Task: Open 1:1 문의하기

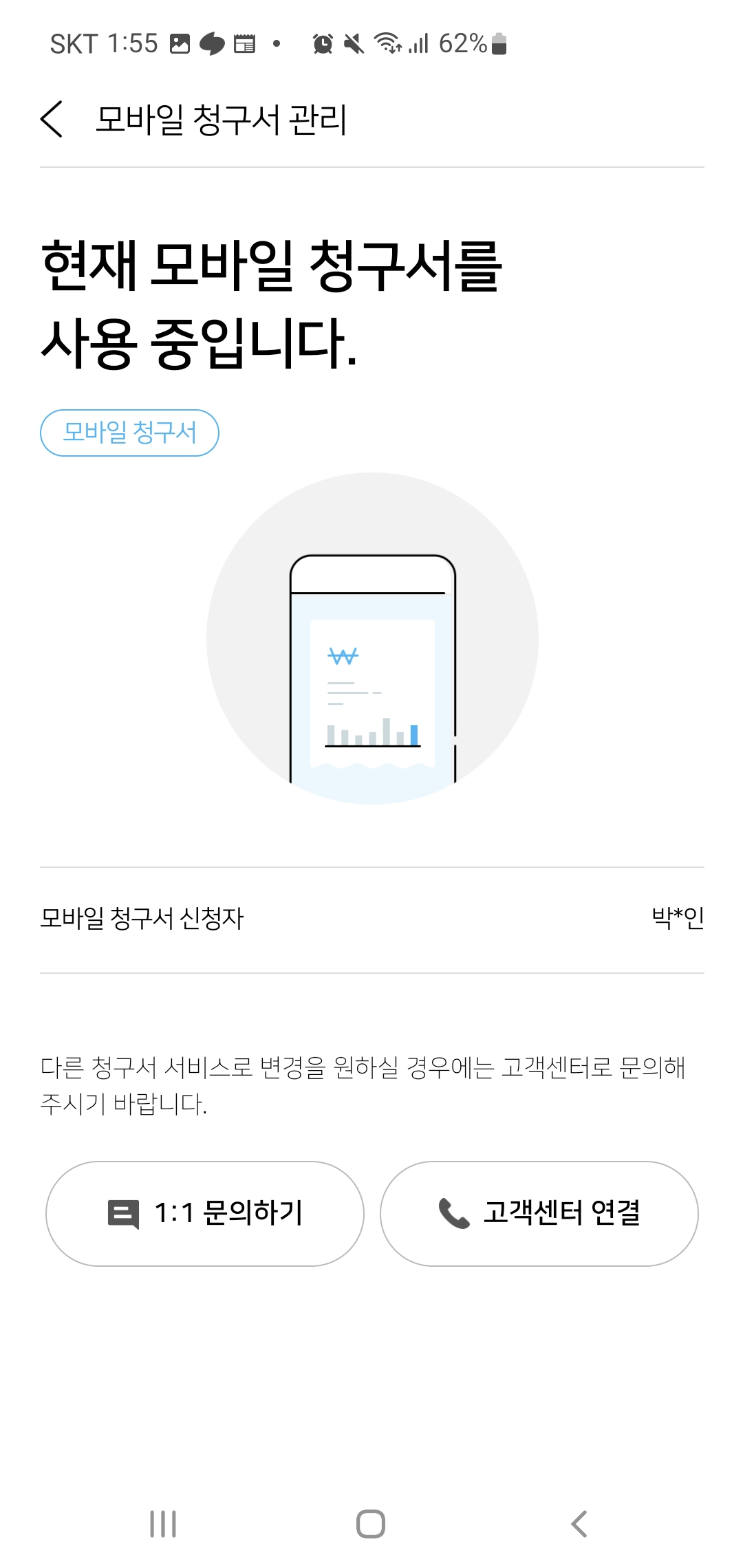Action: click(204, 1213)
